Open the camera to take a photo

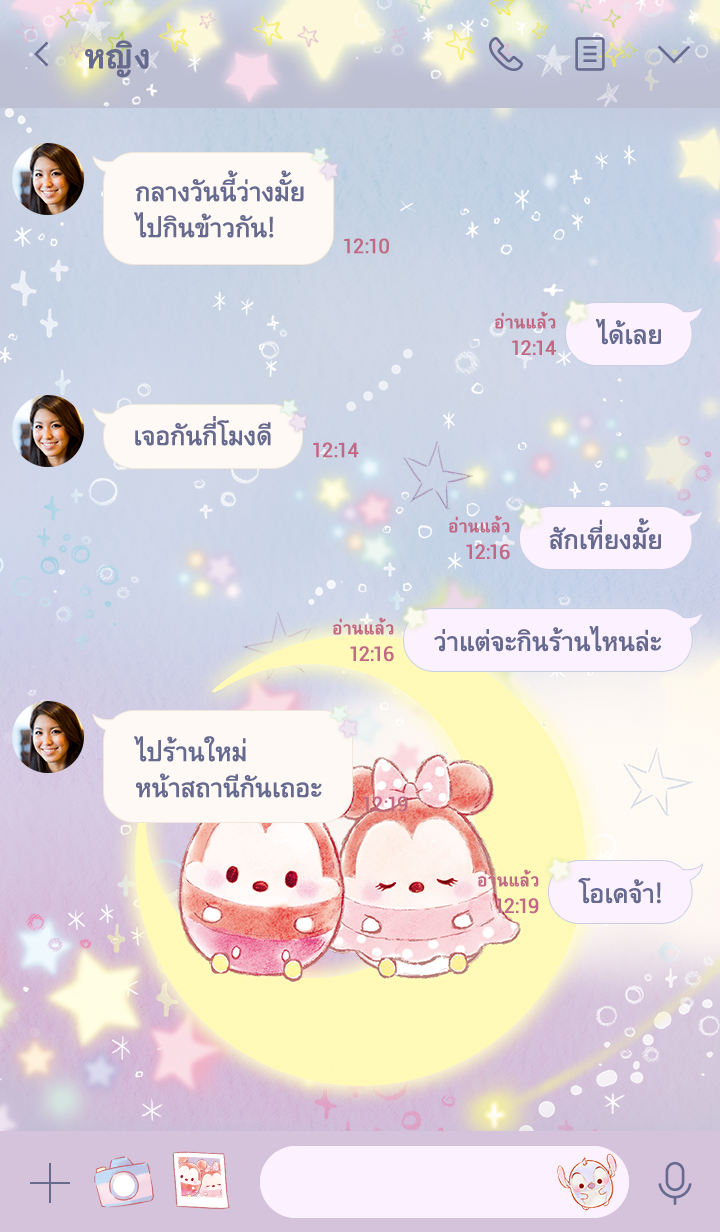123,1182
